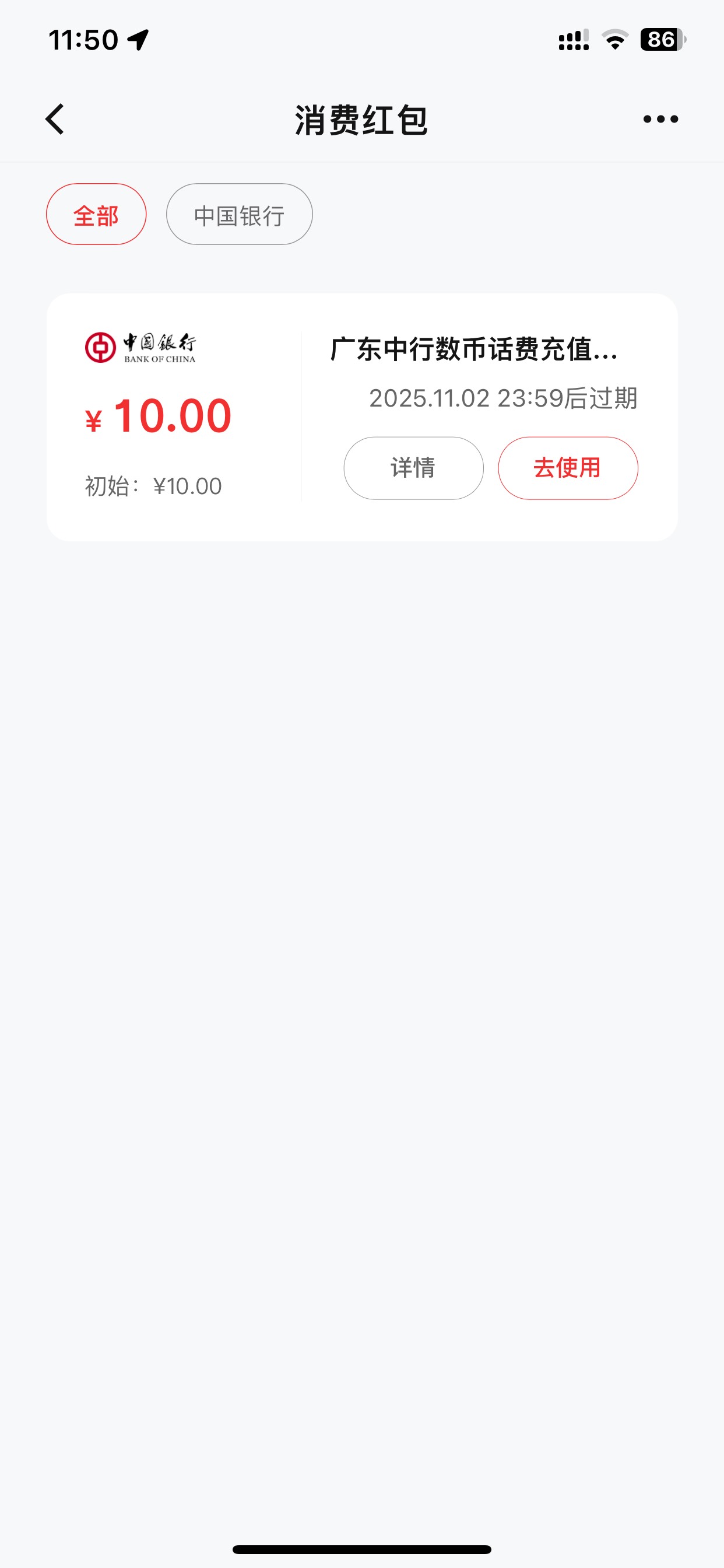Open the three-dot more options menu
This screenshot has height=1568, width=724.
[660, 120]
